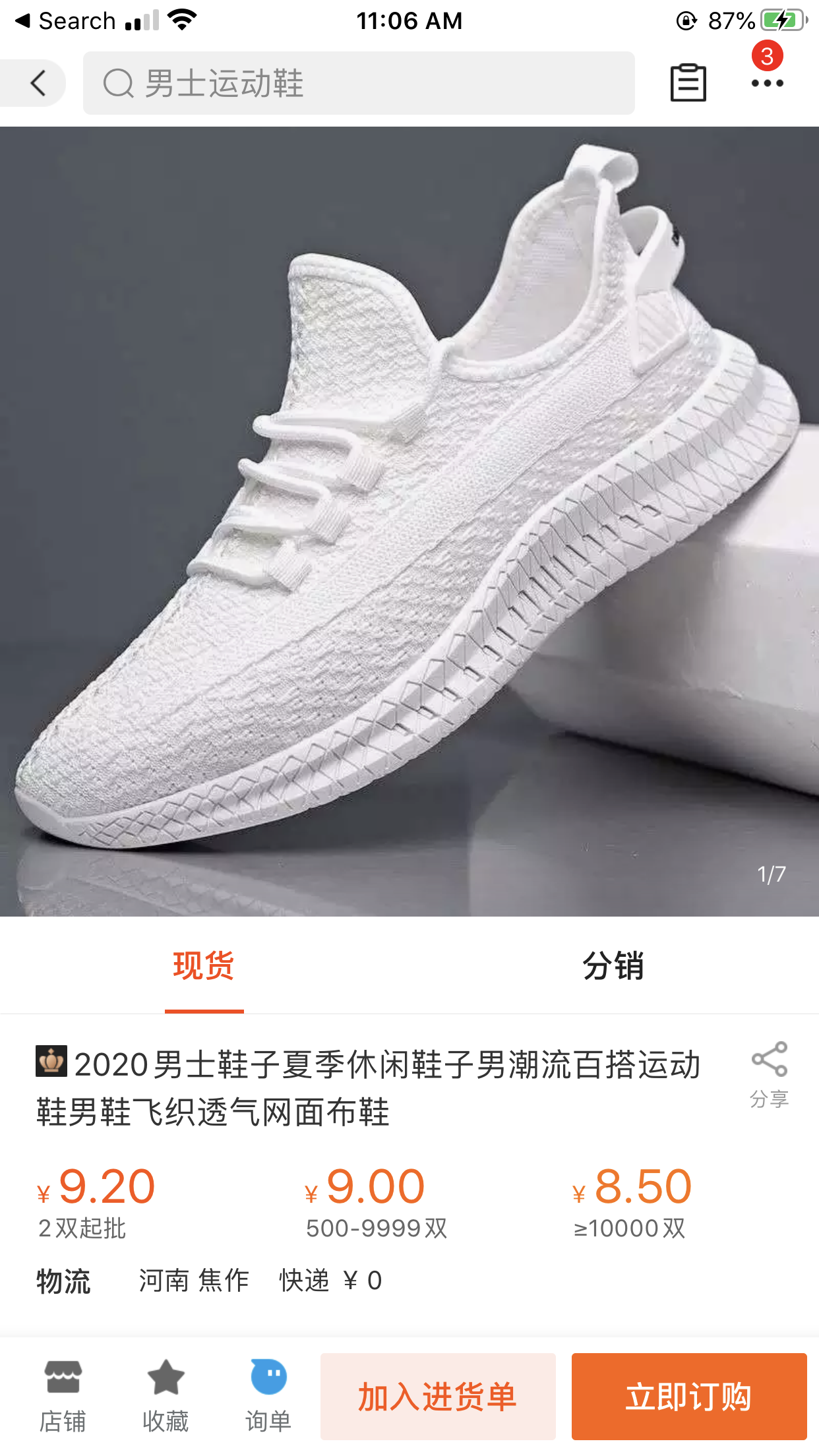
Task: Tap the 男士运动鞋 search field
Action: [x=359, y=83]
